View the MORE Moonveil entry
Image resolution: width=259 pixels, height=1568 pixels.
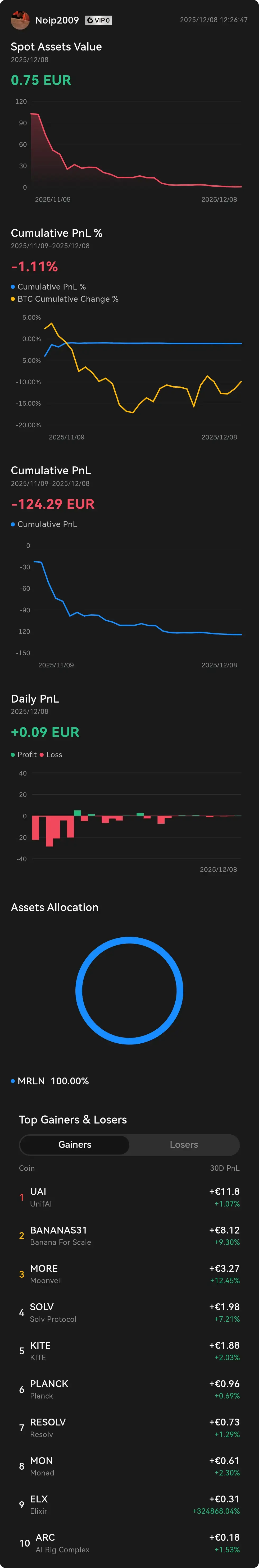tap(129, 1273)
